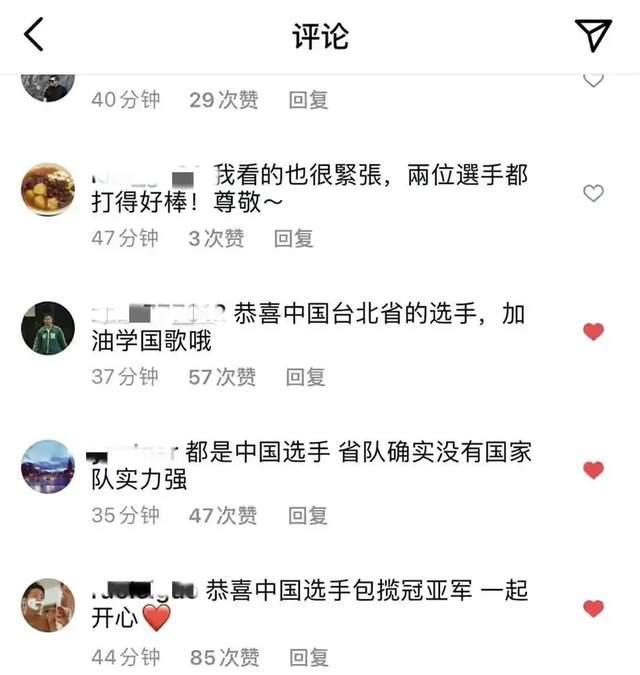Open the green-jacket avatar profile

click(48, 328)
